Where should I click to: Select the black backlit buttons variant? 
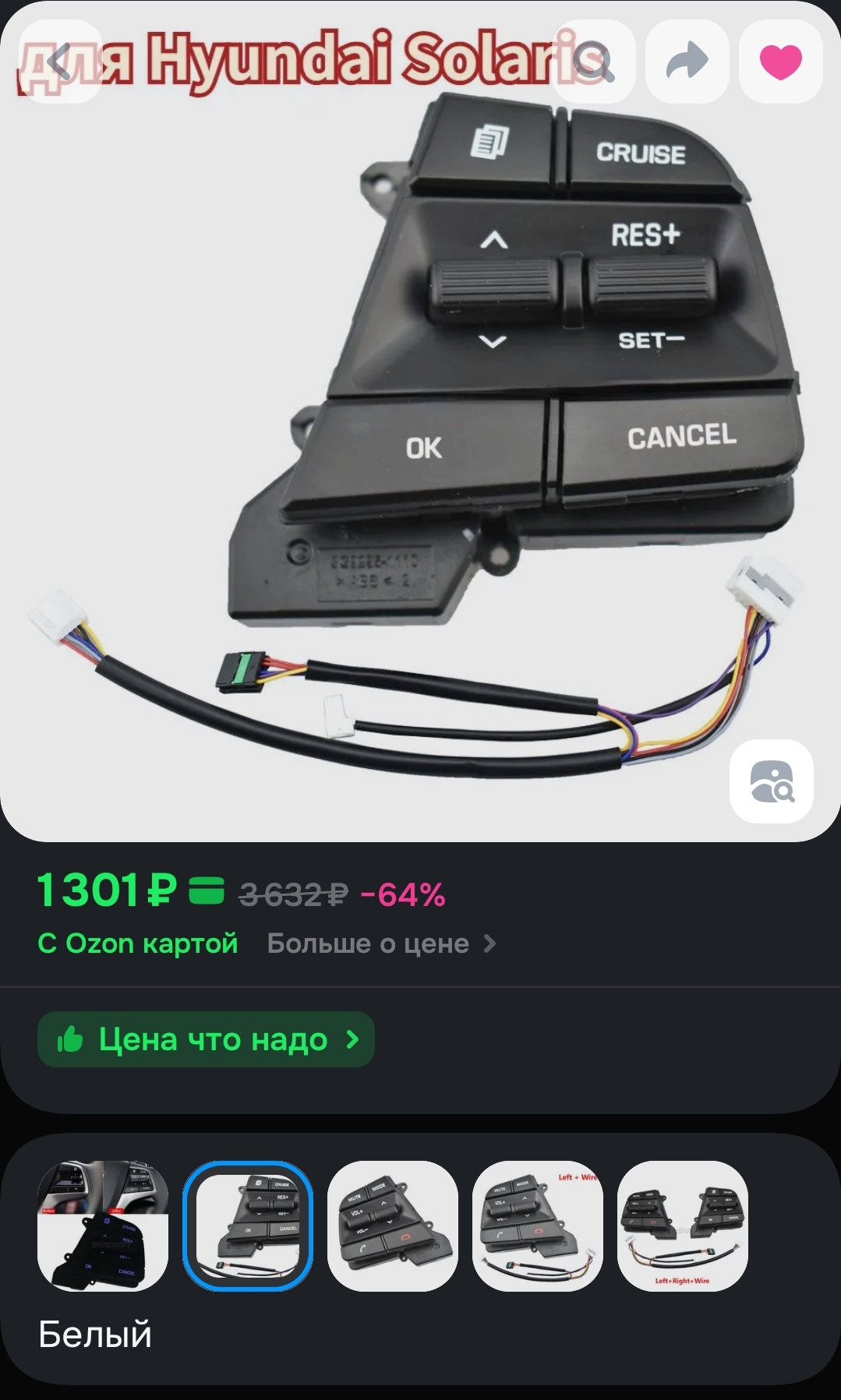[103, 1225]
